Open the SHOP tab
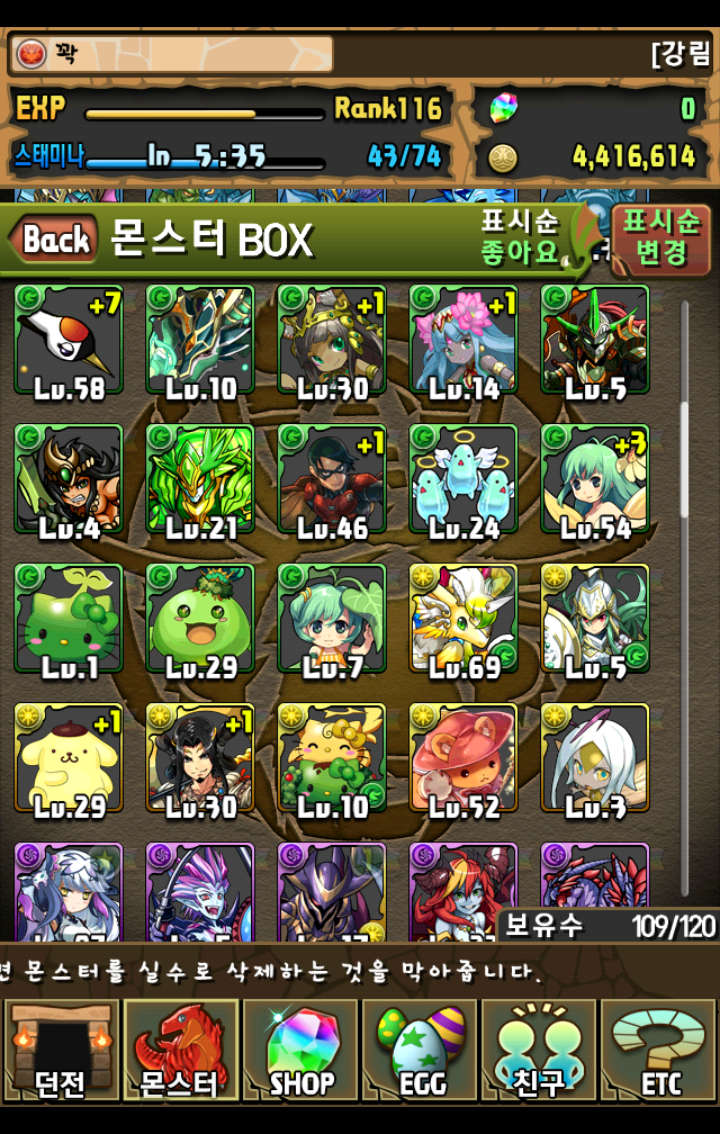This screenshot has width=720, height=1134. coord(300,1050)
